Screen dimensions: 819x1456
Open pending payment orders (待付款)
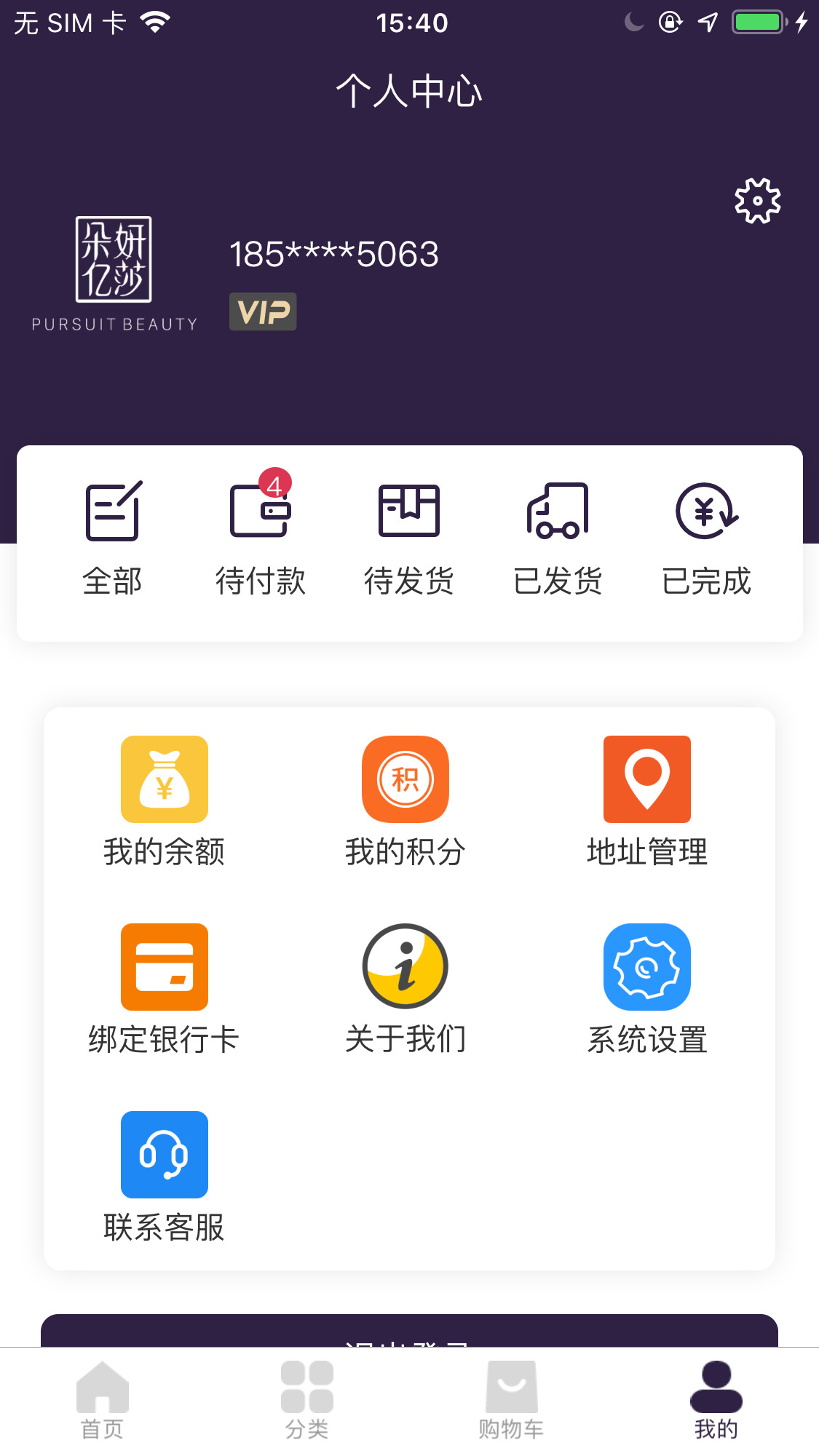click(x=261, y=538)
